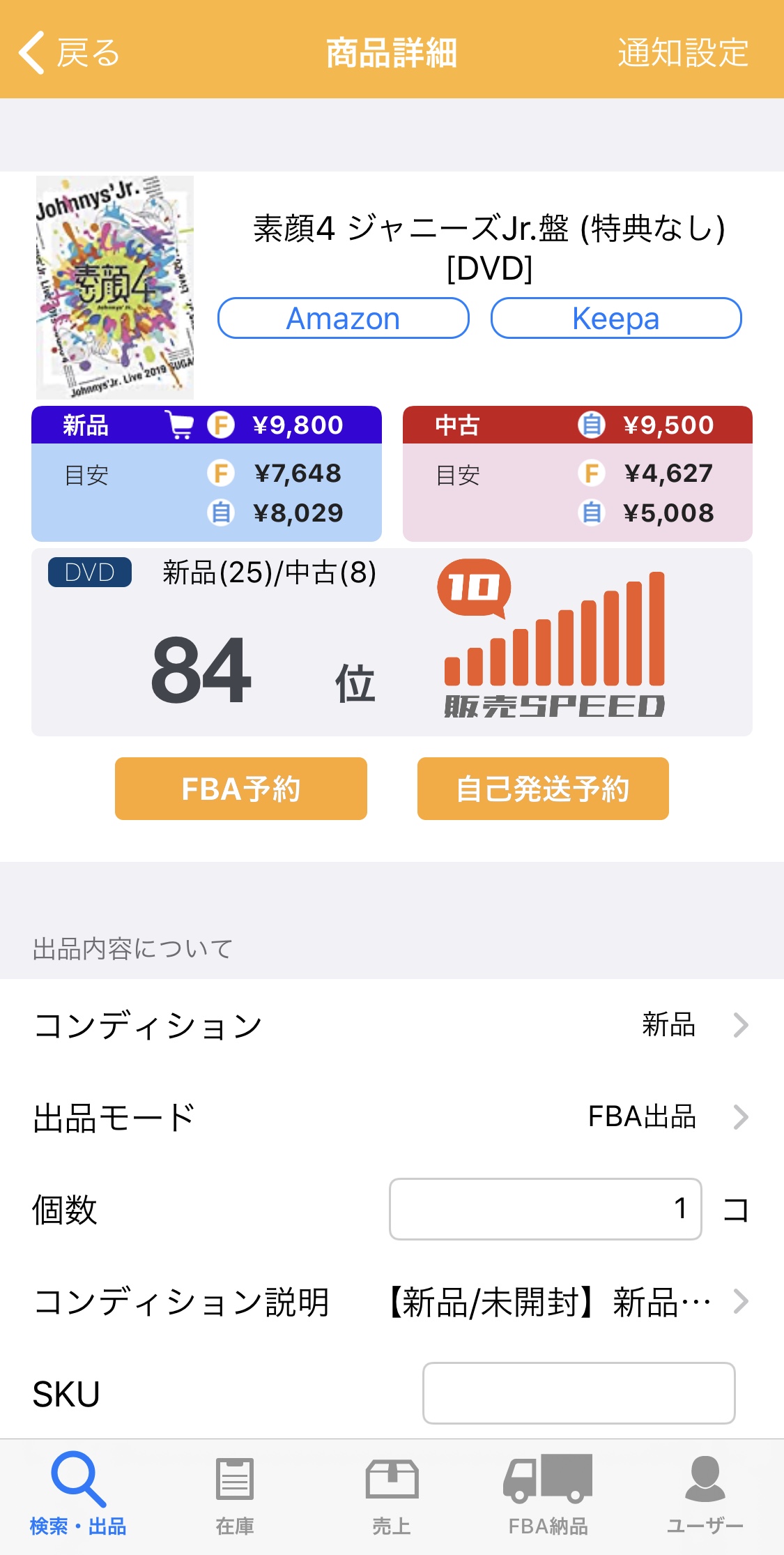This screenshot has height=1555, width=784.
Task: Change the コンディション setting
Action: coord(392,1025)
